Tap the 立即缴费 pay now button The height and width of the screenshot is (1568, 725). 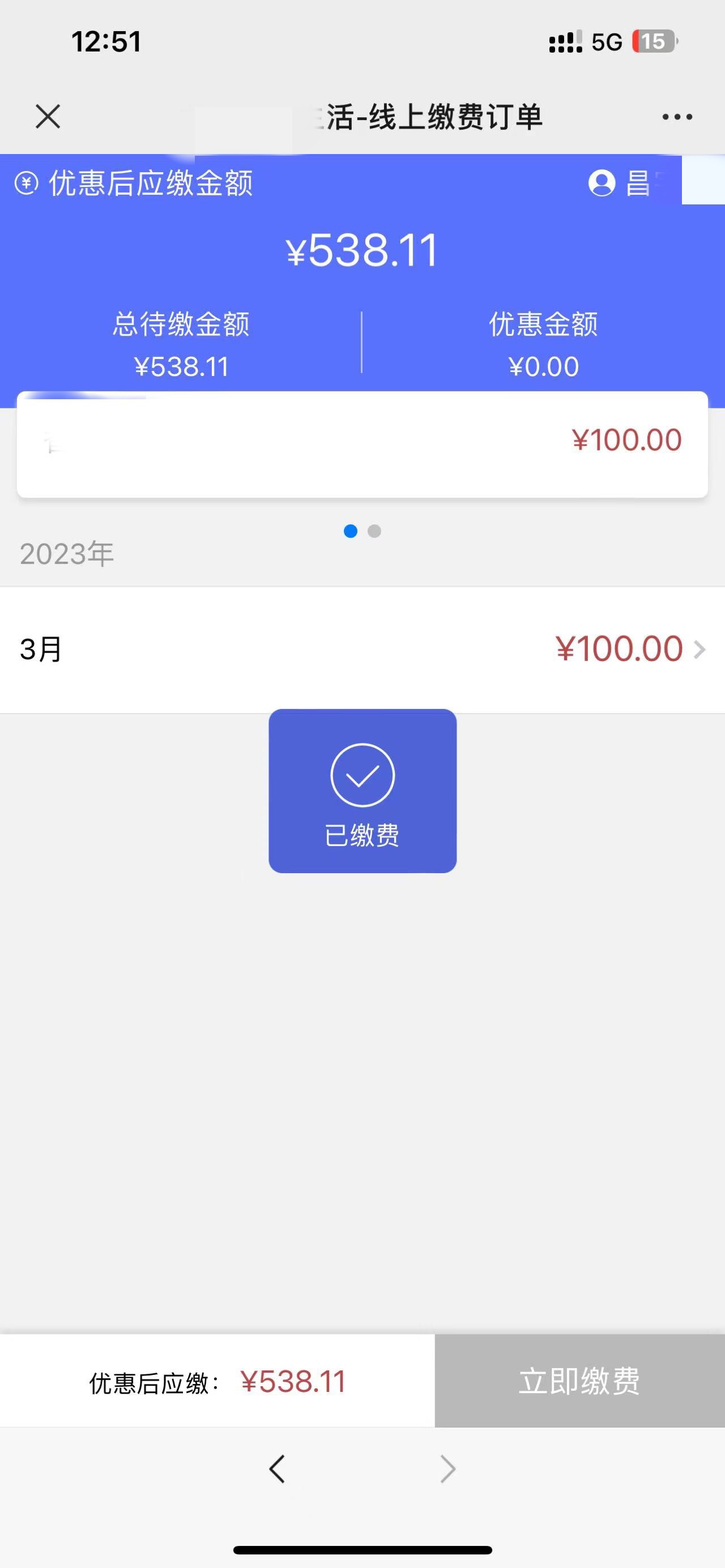pos(579,1381)
